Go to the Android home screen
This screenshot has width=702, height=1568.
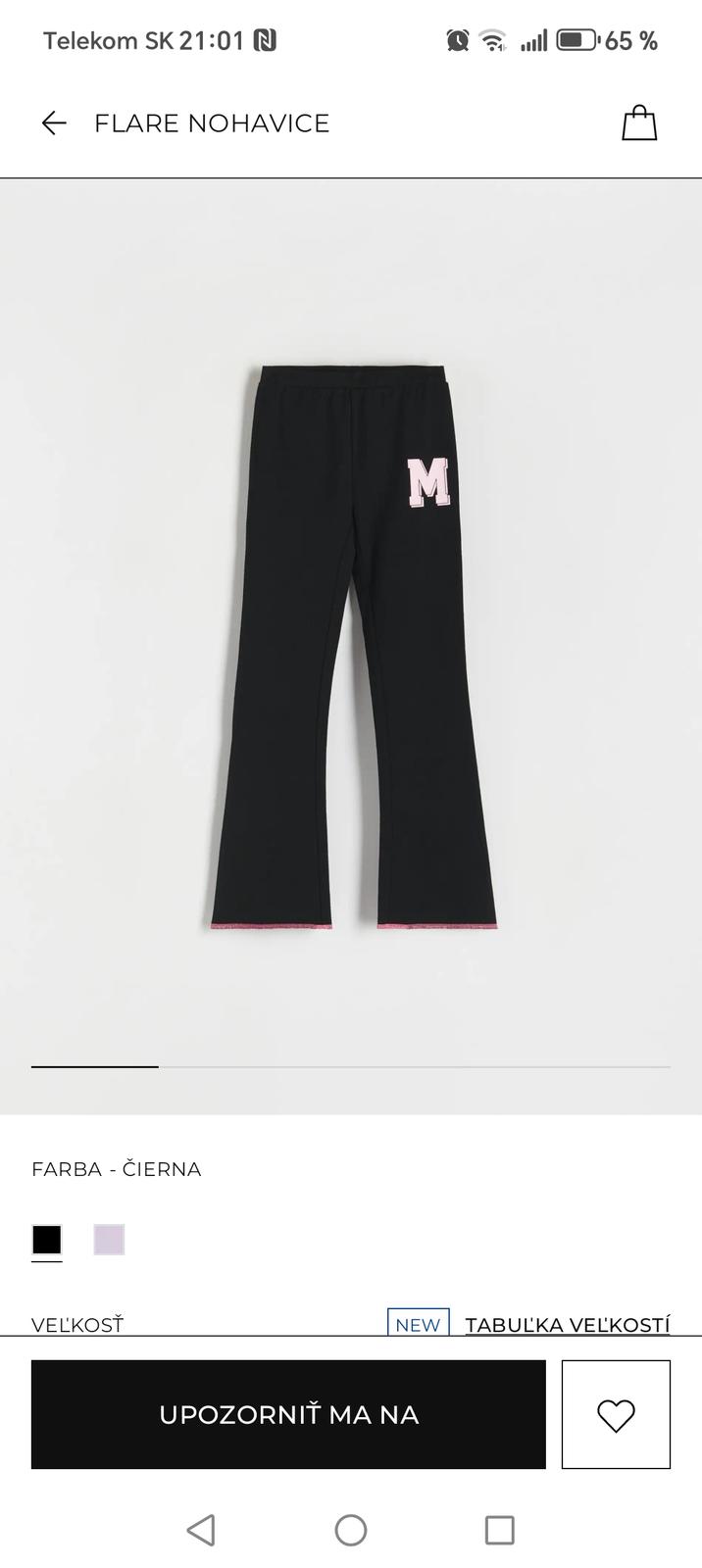coord(351,1530)
